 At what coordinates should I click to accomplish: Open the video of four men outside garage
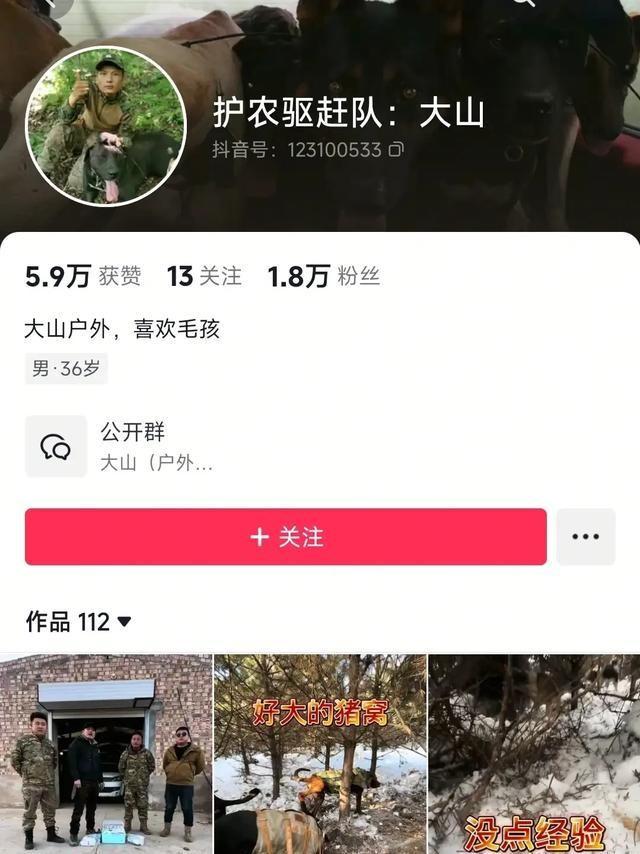(106, 754)
